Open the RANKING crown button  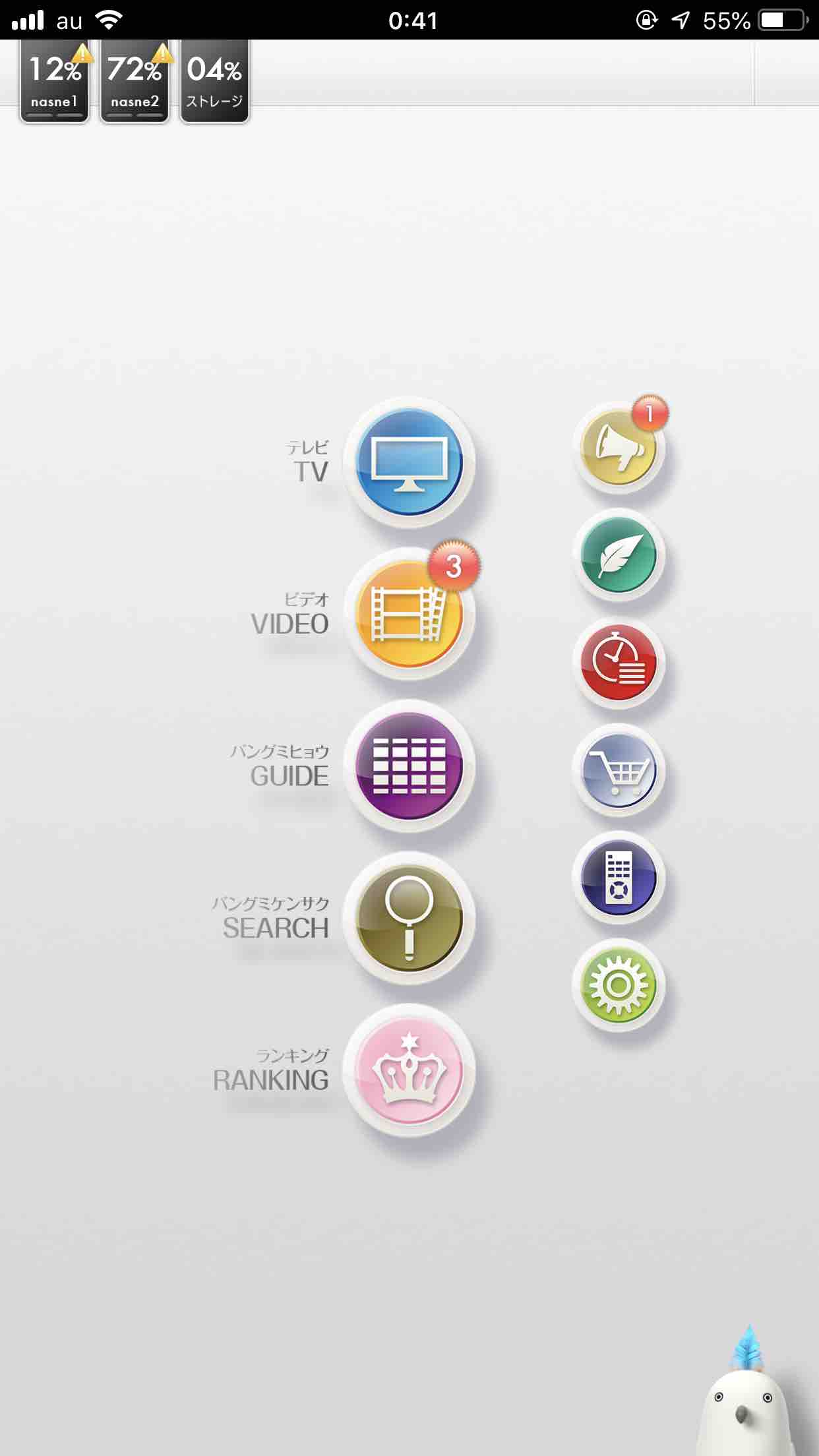409,1070
